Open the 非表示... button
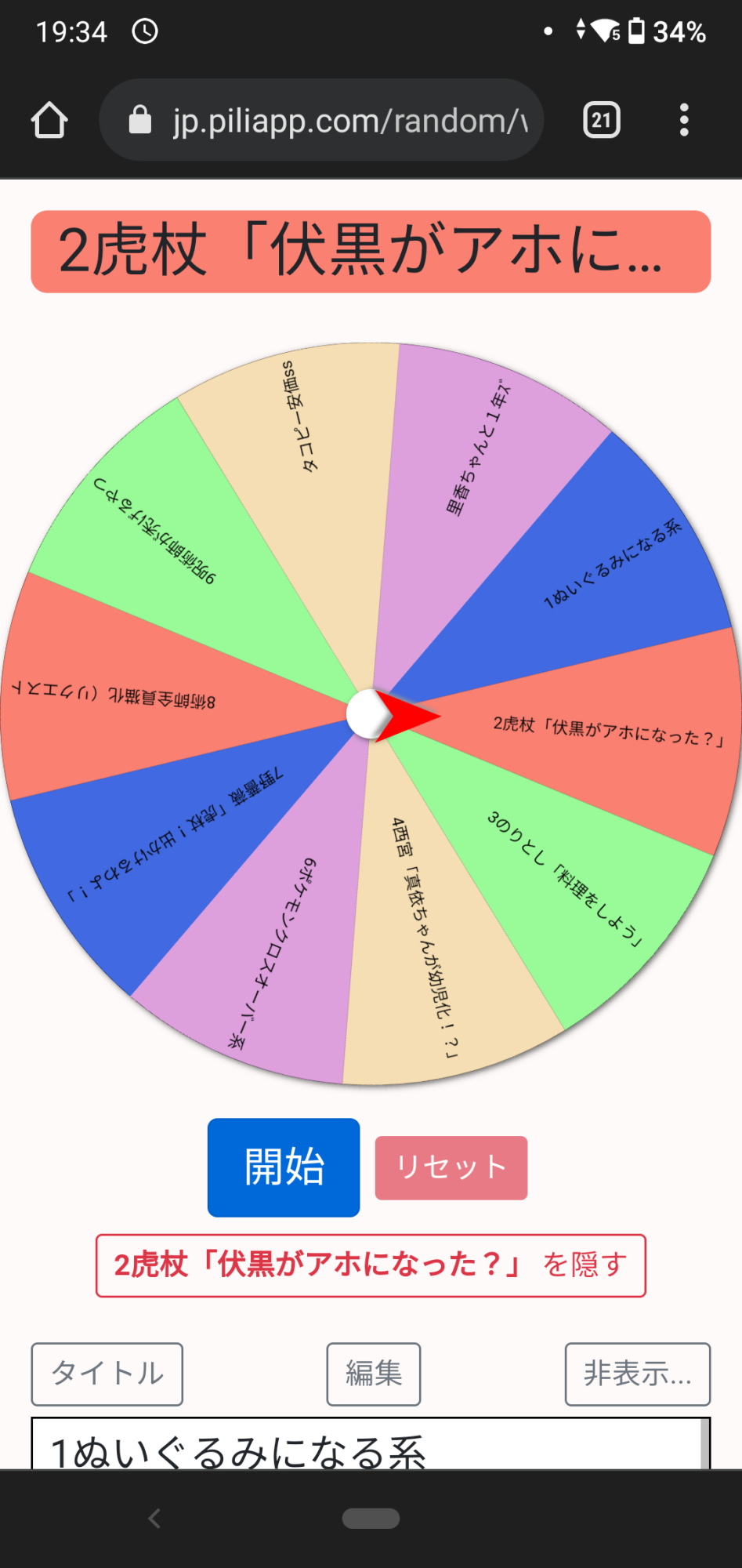This screenshot has height=1568, width=742. click(x=637, y=1374)
